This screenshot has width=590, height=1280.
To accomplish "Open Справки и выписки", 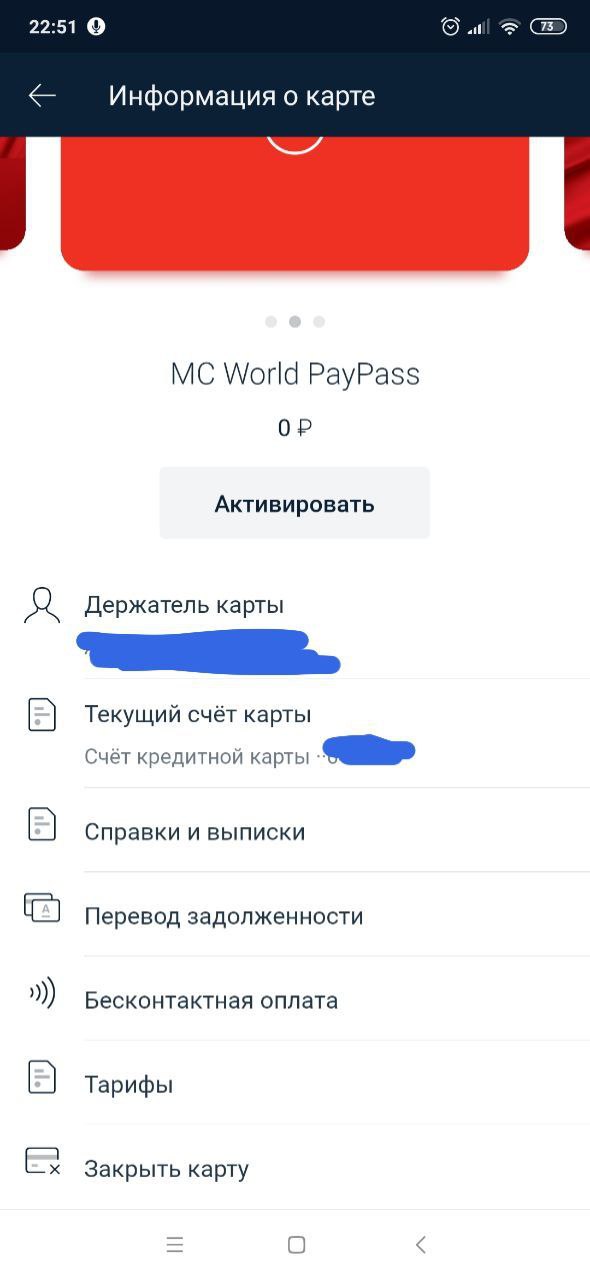I will click(x=295, y=830).
